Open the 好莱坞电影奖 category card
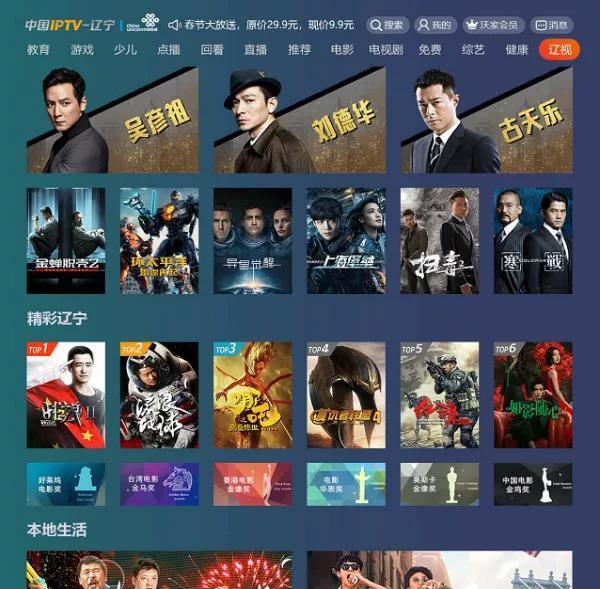 coord(65,484)
